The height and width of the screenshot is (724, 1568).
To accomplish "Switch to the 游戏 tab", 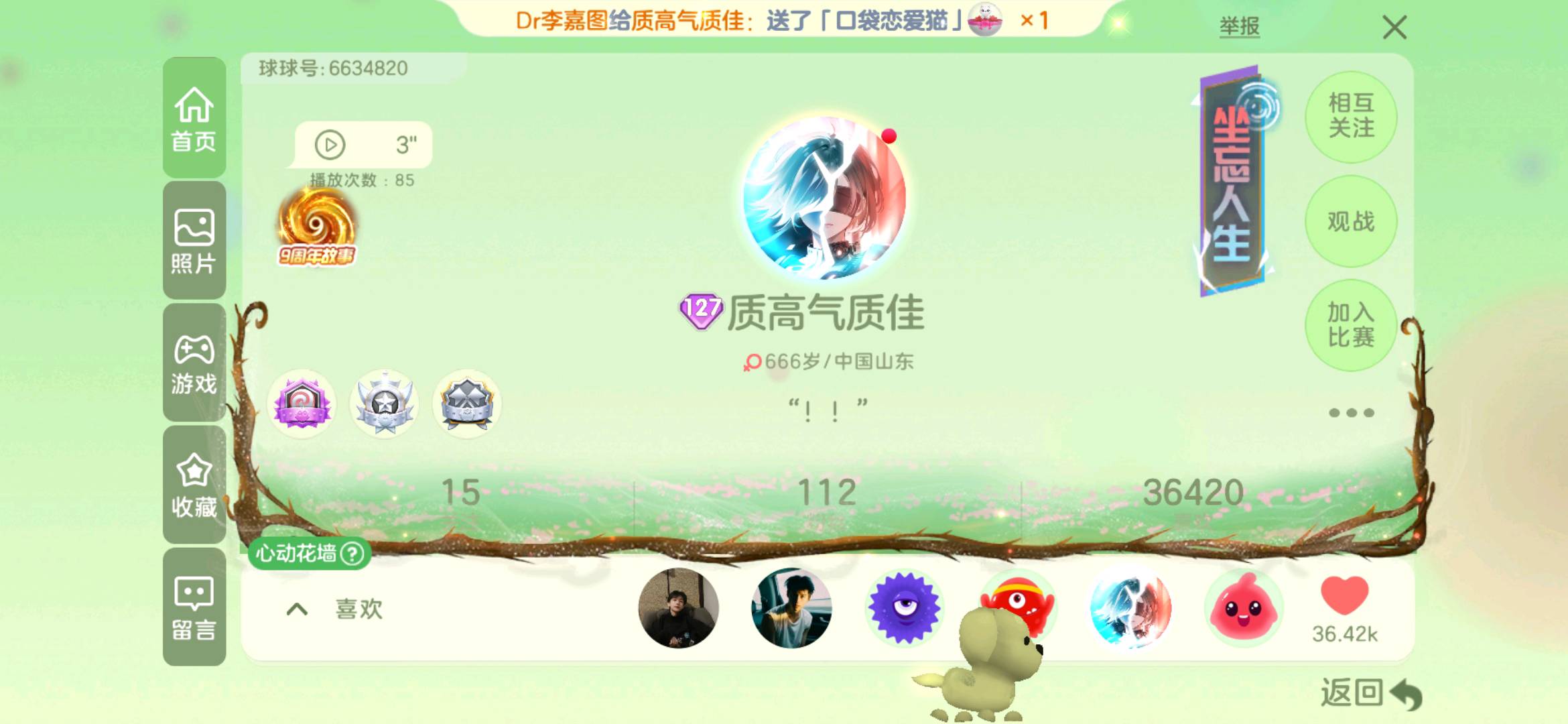I will tap(194, 363).
